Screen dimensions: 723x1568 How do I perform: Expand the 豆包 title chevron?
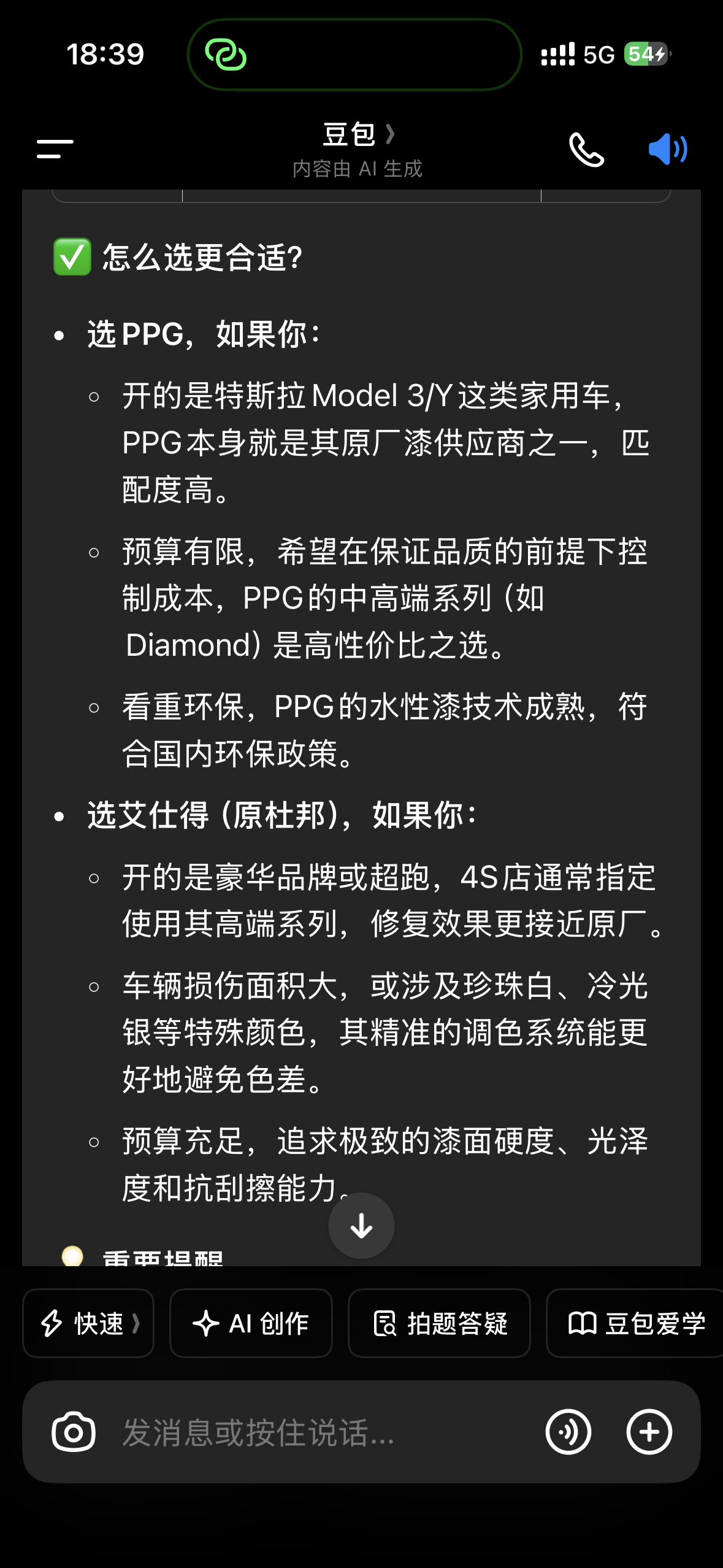[391, 135]
